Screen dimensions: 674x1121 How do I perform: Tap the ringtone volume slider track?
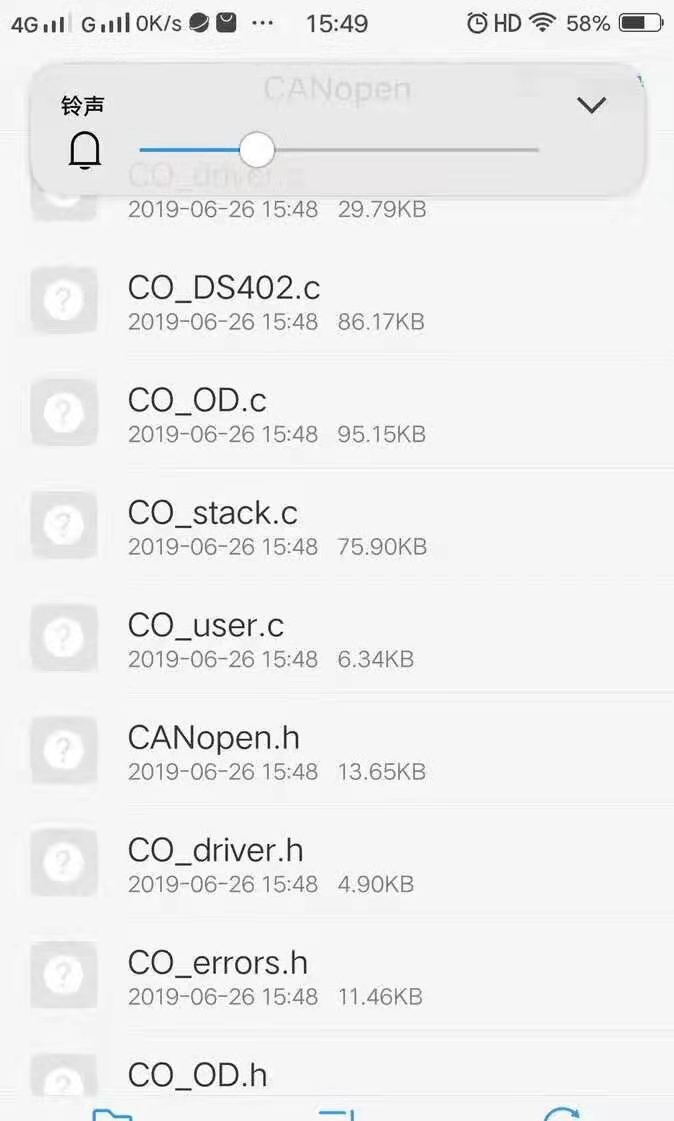(400, 150)
